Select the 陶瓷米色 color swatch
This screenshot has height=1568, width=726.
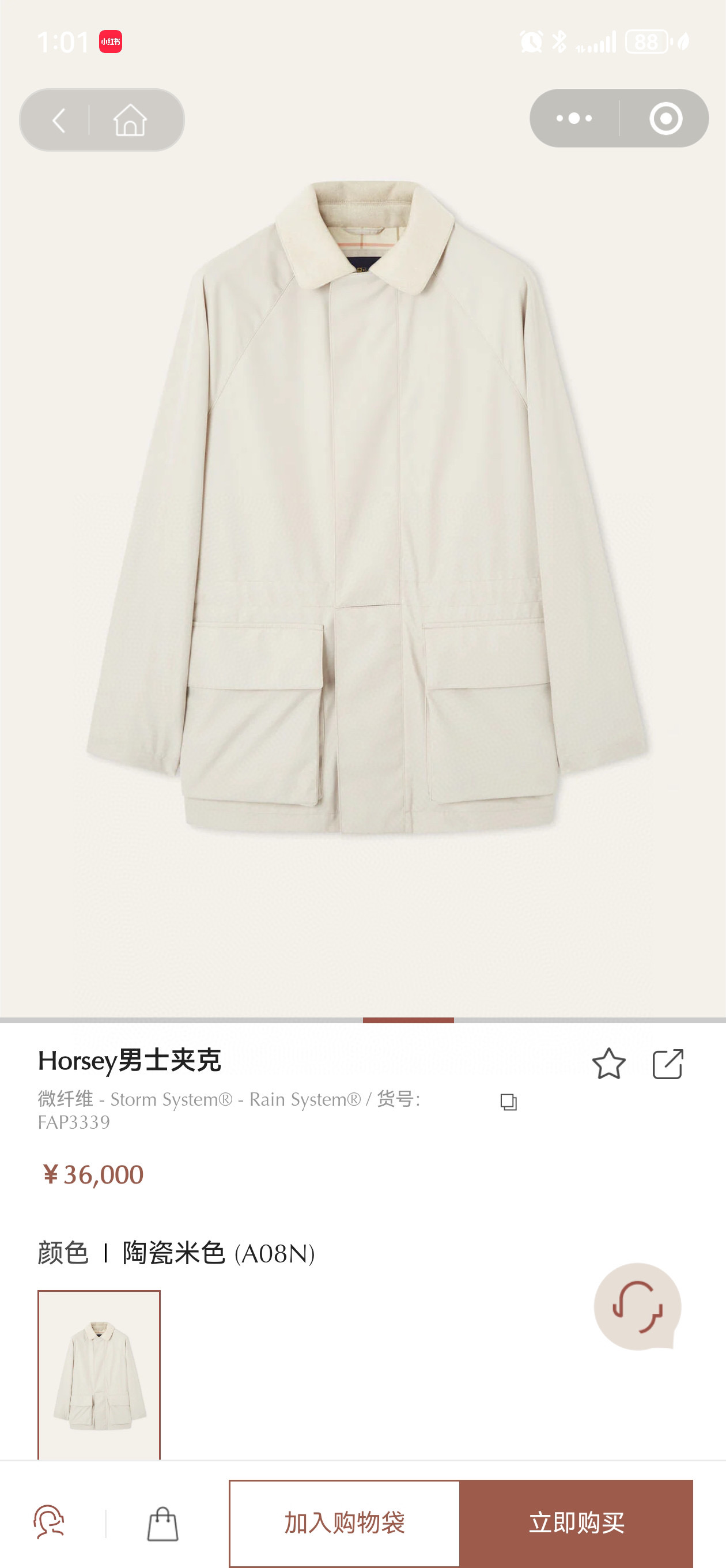pyautogui.click(x=99, y=1374)
